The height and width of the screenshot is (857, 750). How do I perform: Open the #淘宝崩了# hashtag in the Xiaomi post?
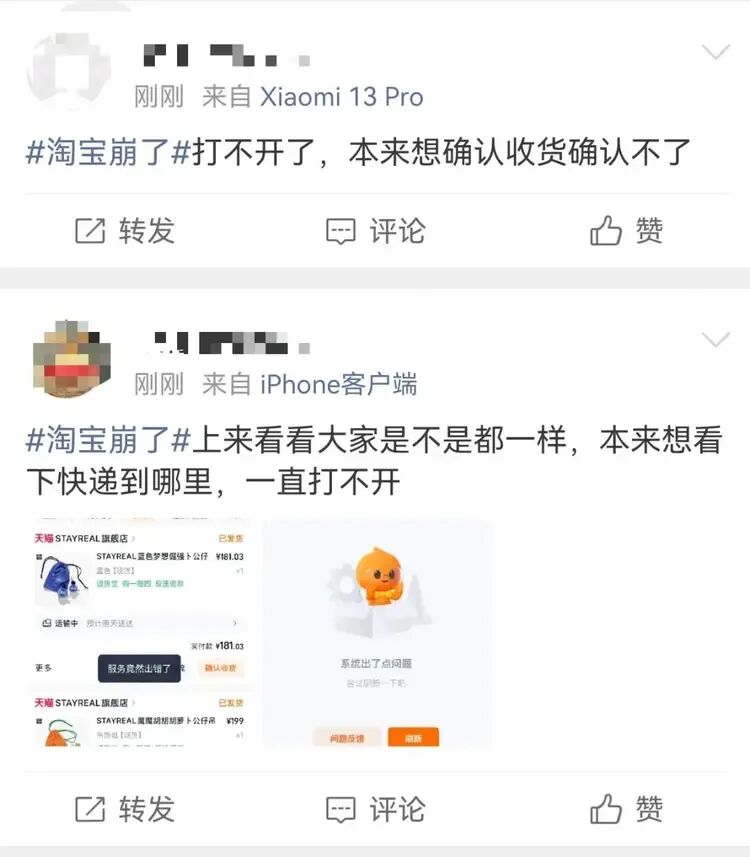point(108,152)
